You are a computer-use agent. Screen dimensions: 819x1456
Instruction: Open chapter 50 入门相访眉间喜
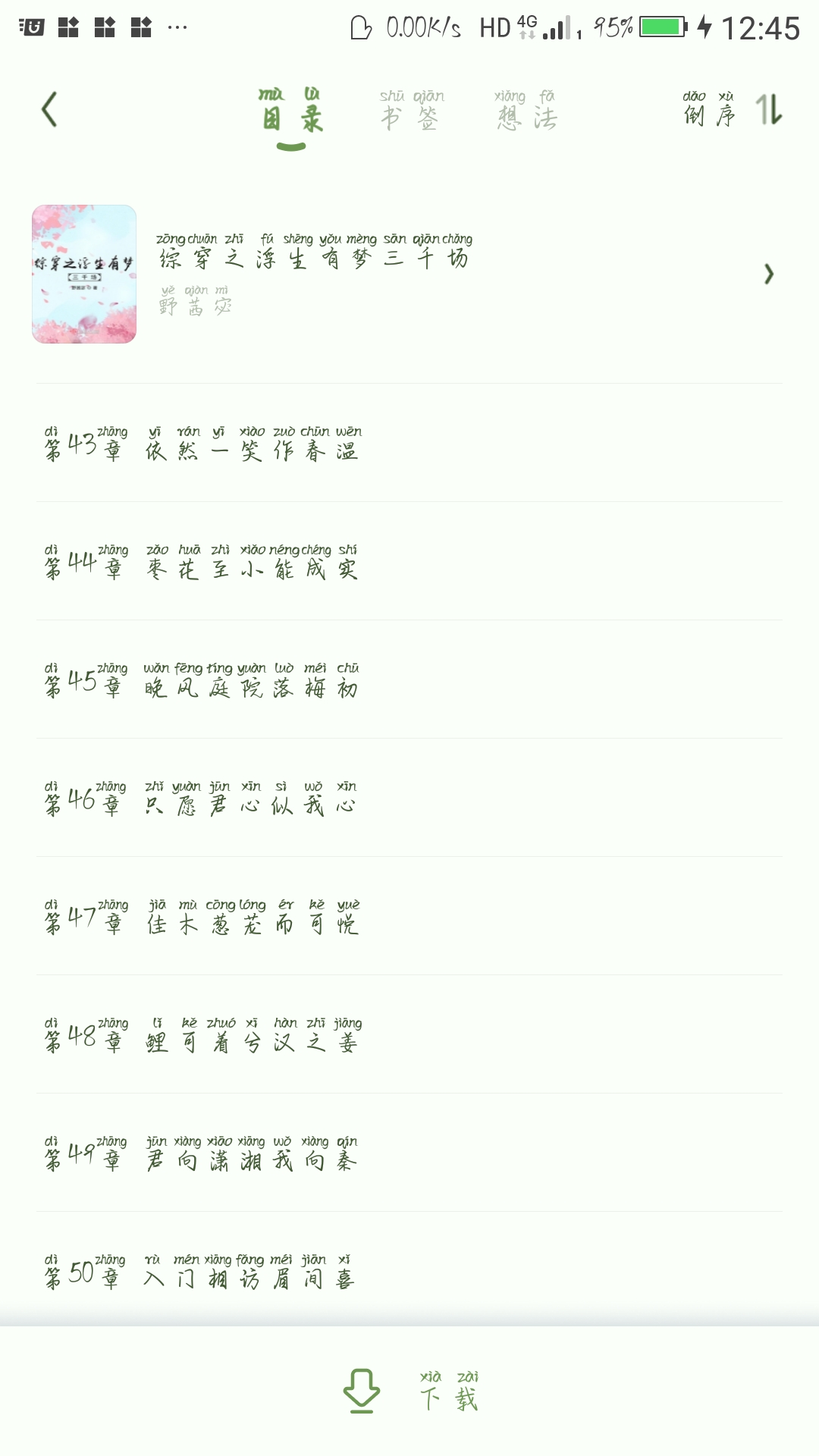(409, 1272)
